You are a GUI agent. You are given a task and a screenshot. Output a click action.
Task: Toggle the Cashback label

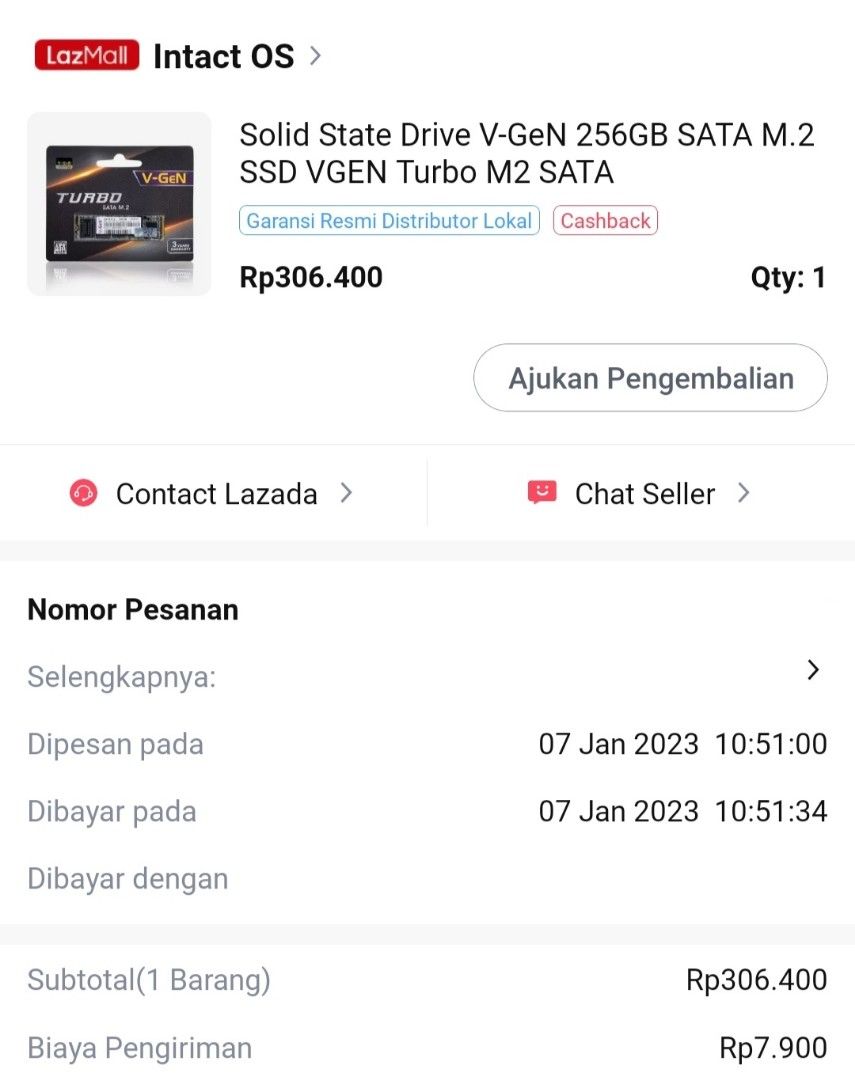pos(605,220)
